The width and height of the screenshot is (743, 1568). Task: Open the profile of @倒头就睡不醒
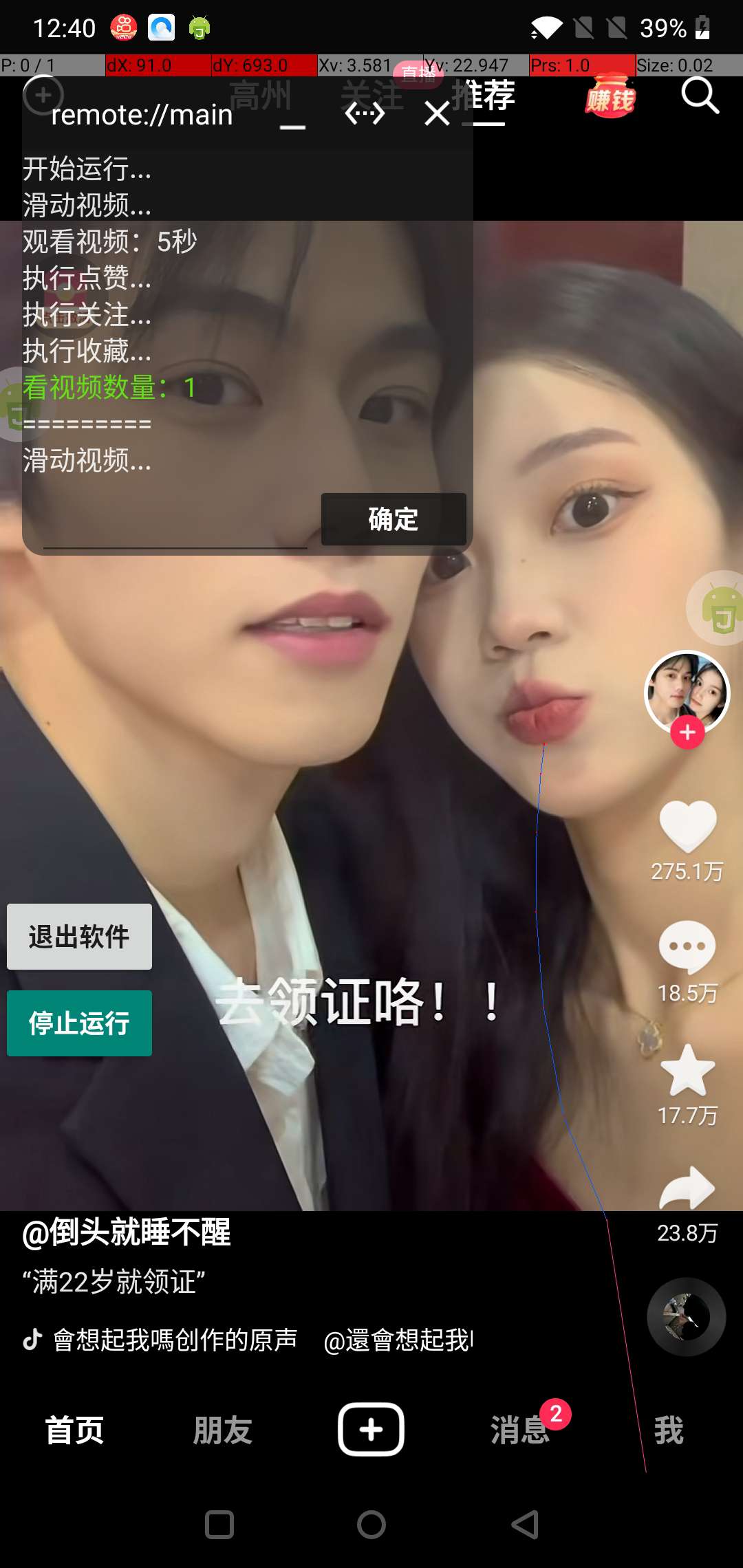127,1232
